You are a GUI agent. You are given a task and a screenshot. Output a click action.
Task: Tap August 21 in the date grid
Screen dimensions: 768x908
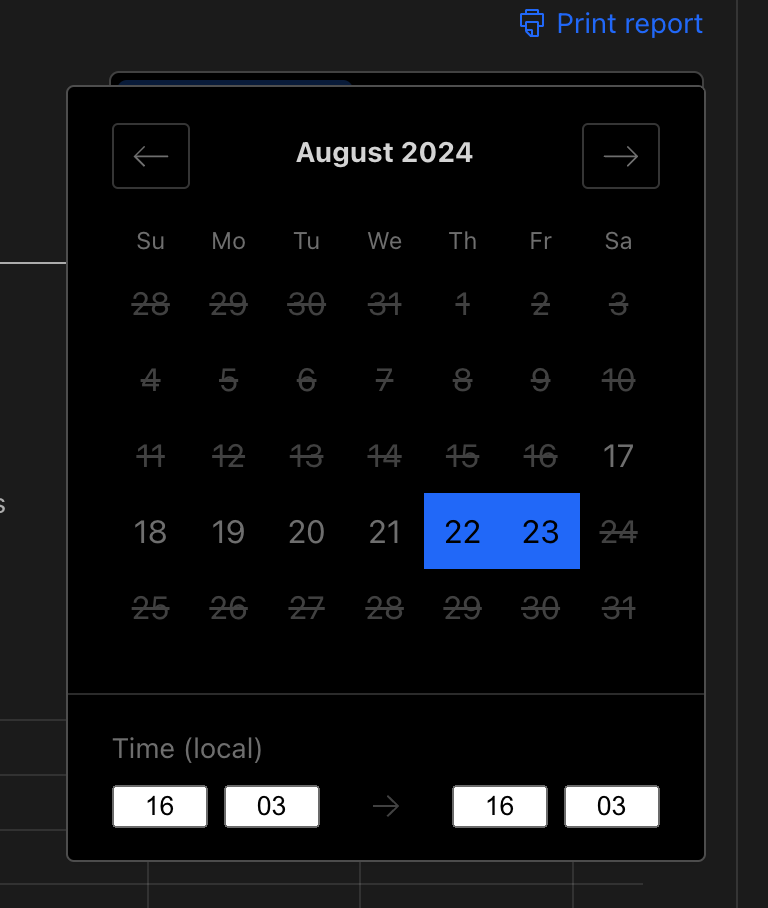click(x=384, y=532)
